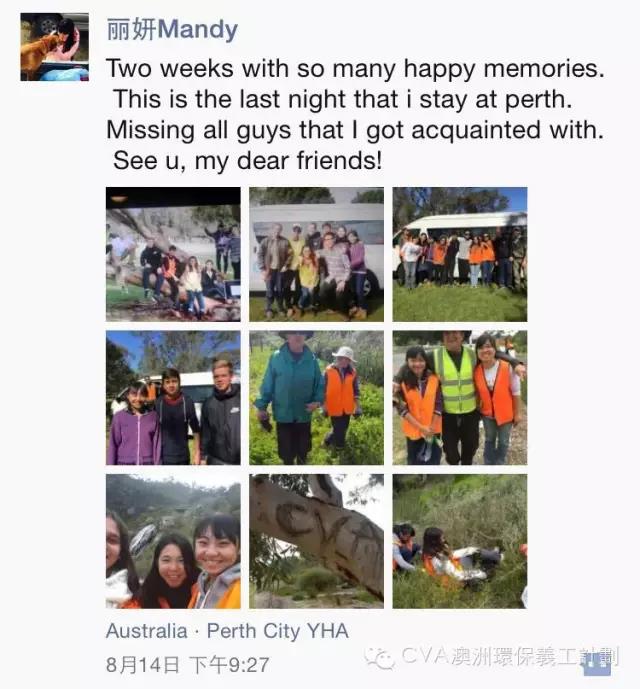Viewport: 640px width, 689px height.
Task: Open the three-girl selfie photo
Action: point(173,540)
